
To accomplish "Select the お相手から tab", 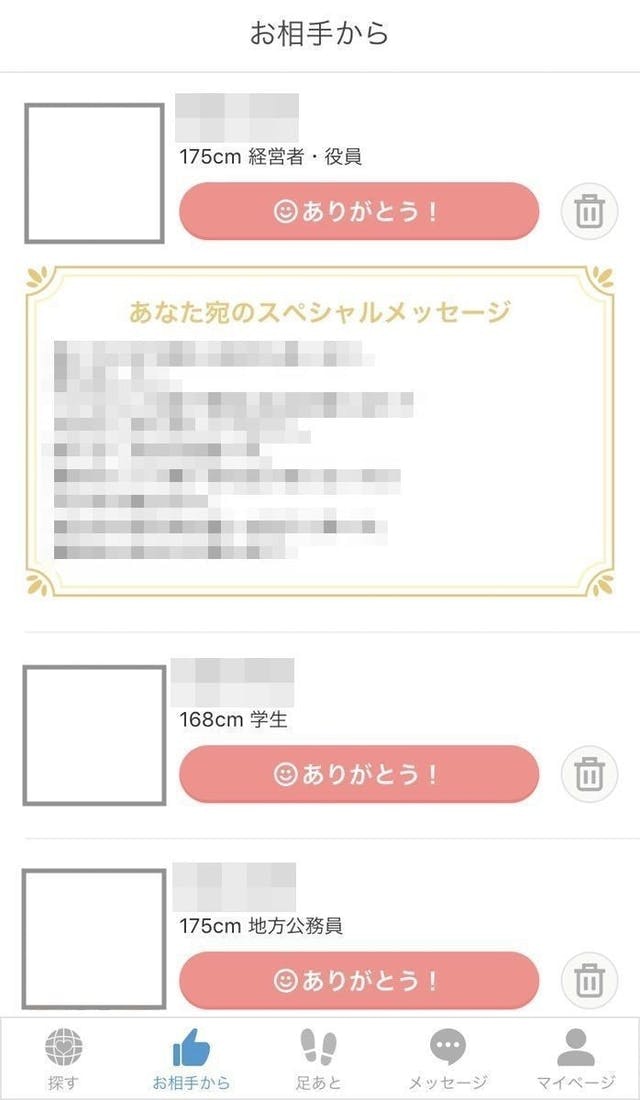I will click(191, 1059).
